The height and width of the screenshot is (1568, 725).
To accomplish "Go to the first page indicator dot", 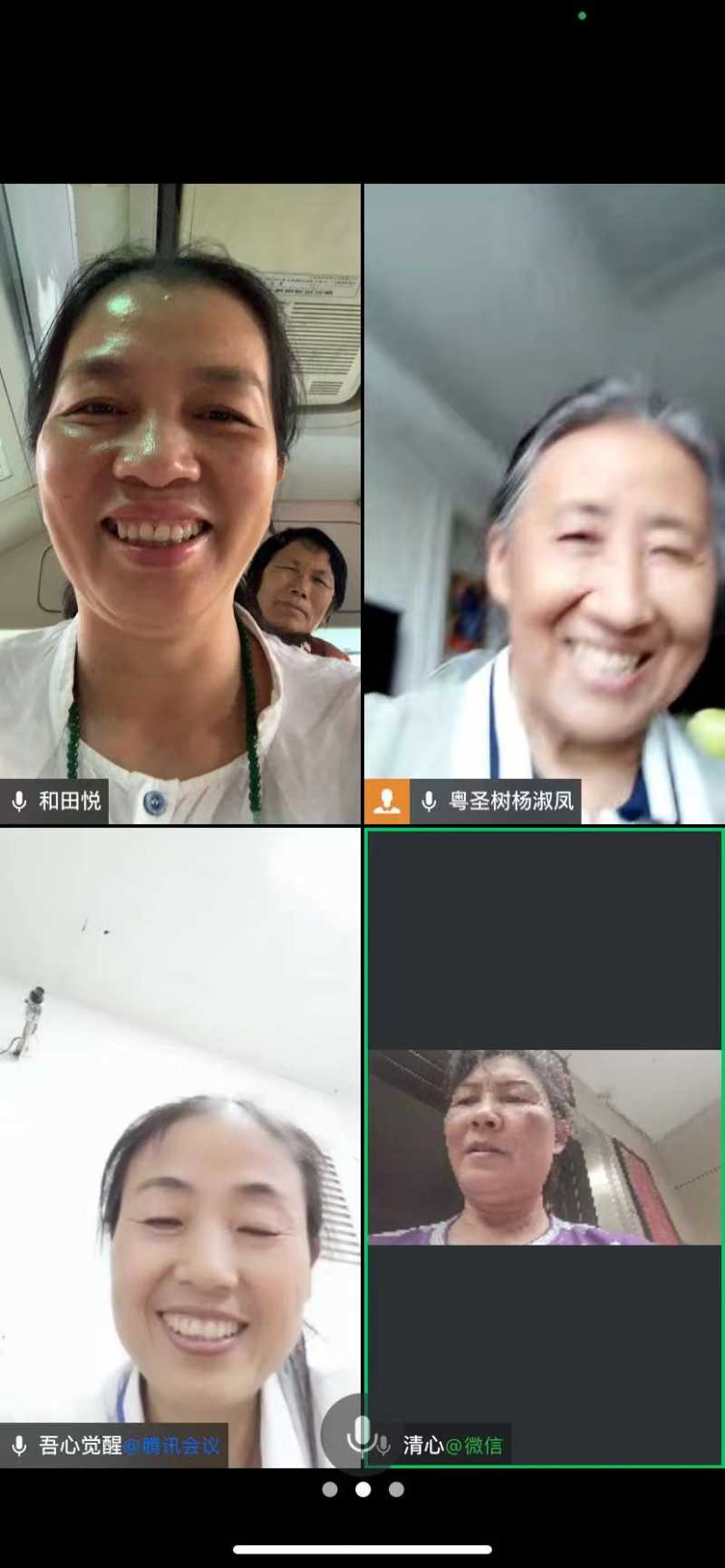I will 330,1489.
